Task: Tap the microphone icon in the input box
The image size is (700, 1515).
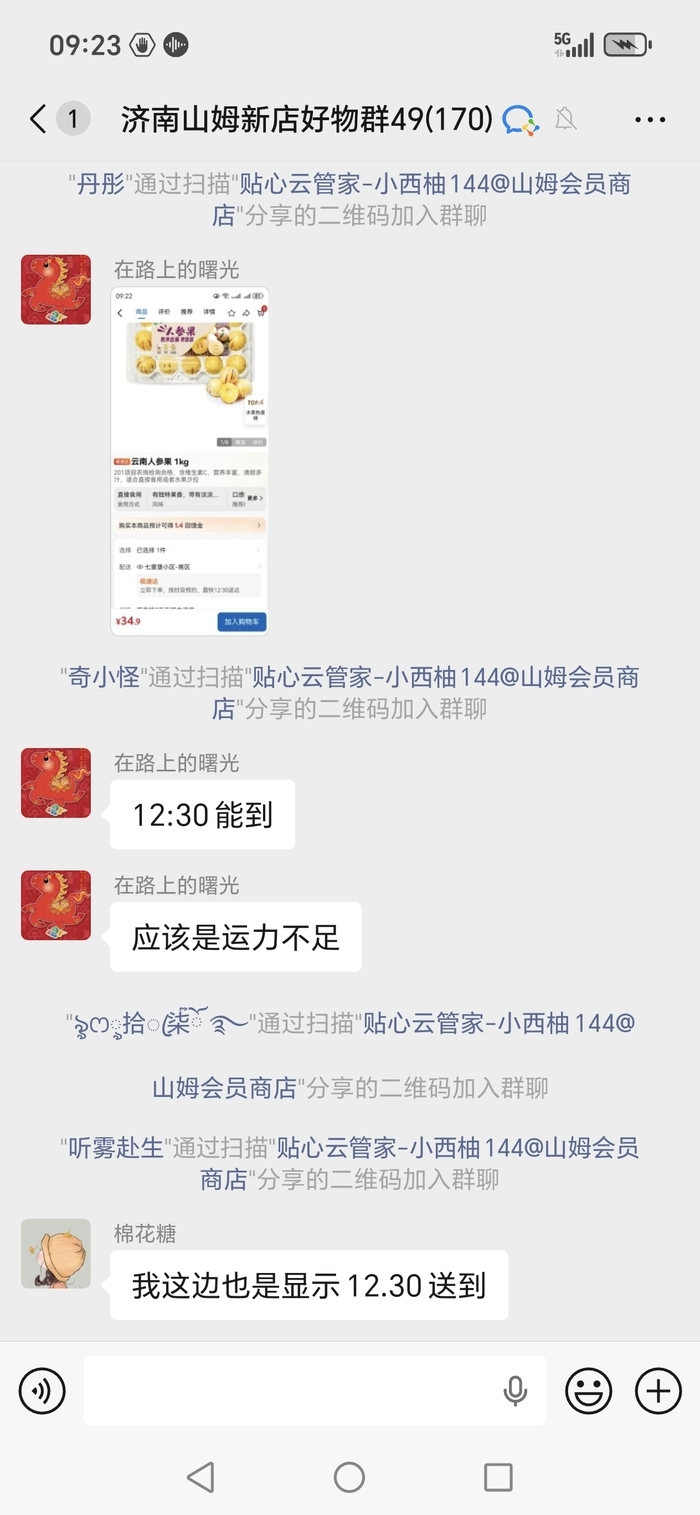Action: coord(515,1391)
